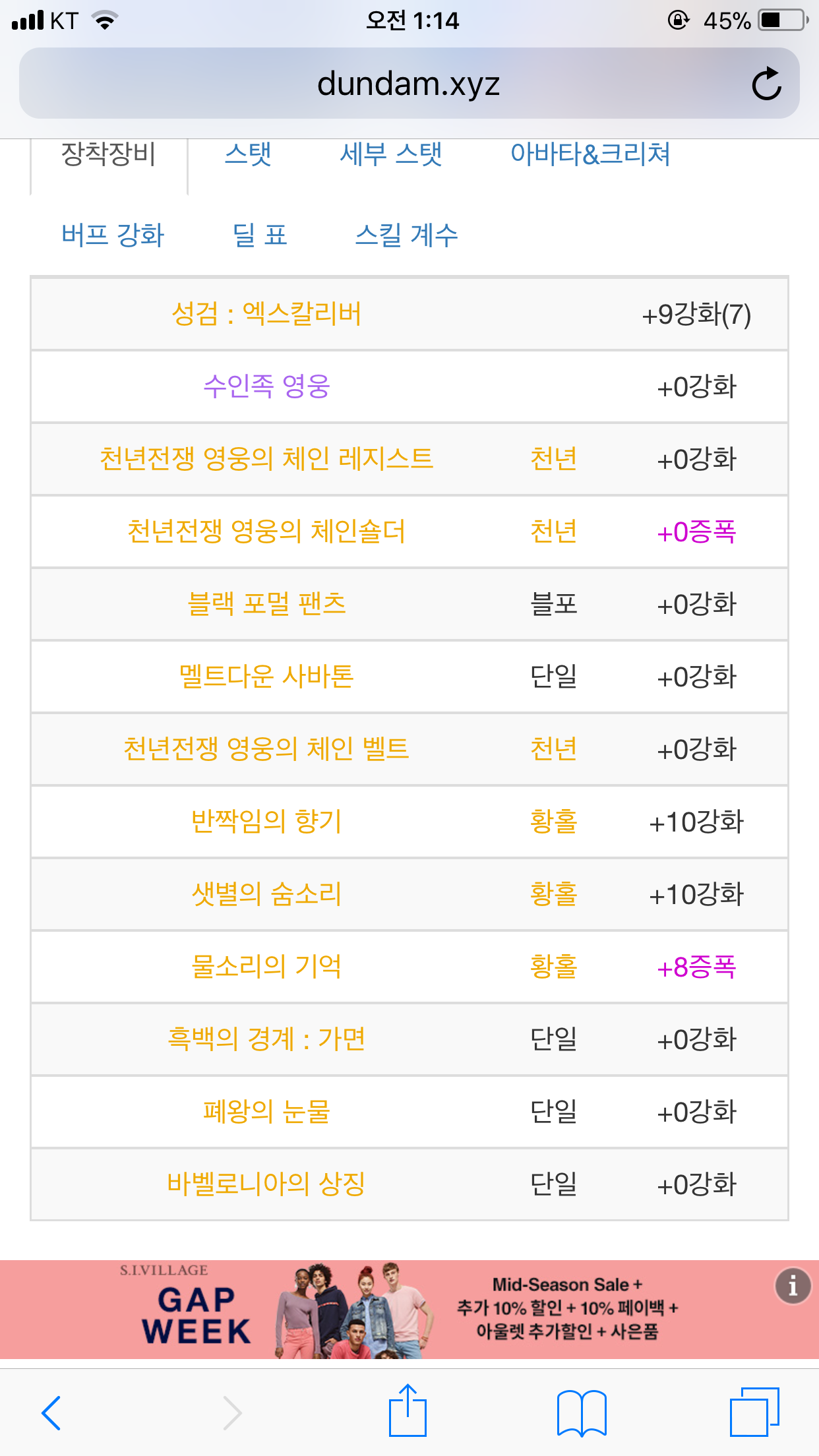Show the 스킬 계수 tab
This screenshot has height=1456, width=819.
click(x=406, y=235)
